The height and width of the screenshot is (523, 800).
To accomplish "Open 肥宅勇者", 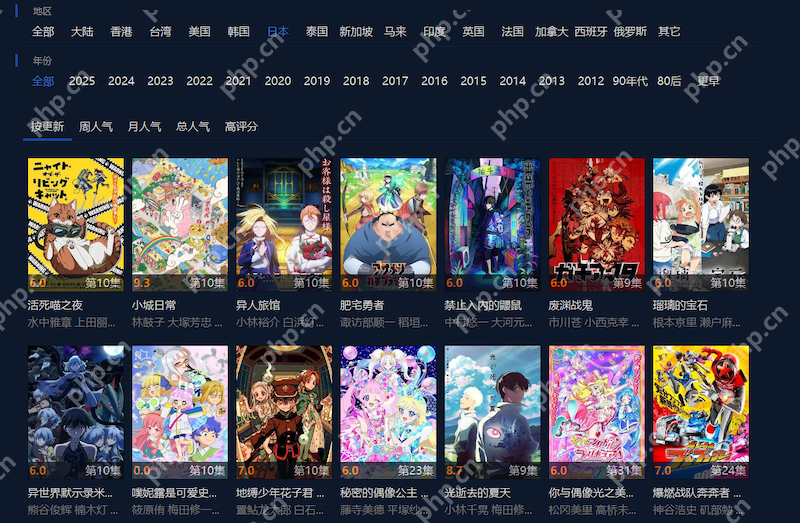I will coord(388,224).
